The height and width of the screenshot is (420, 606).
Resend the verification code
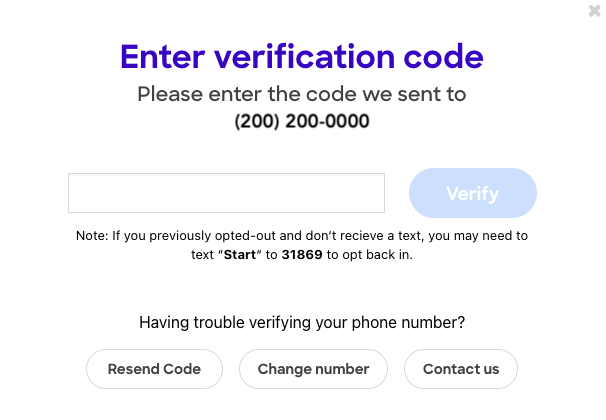pos(154,369)
